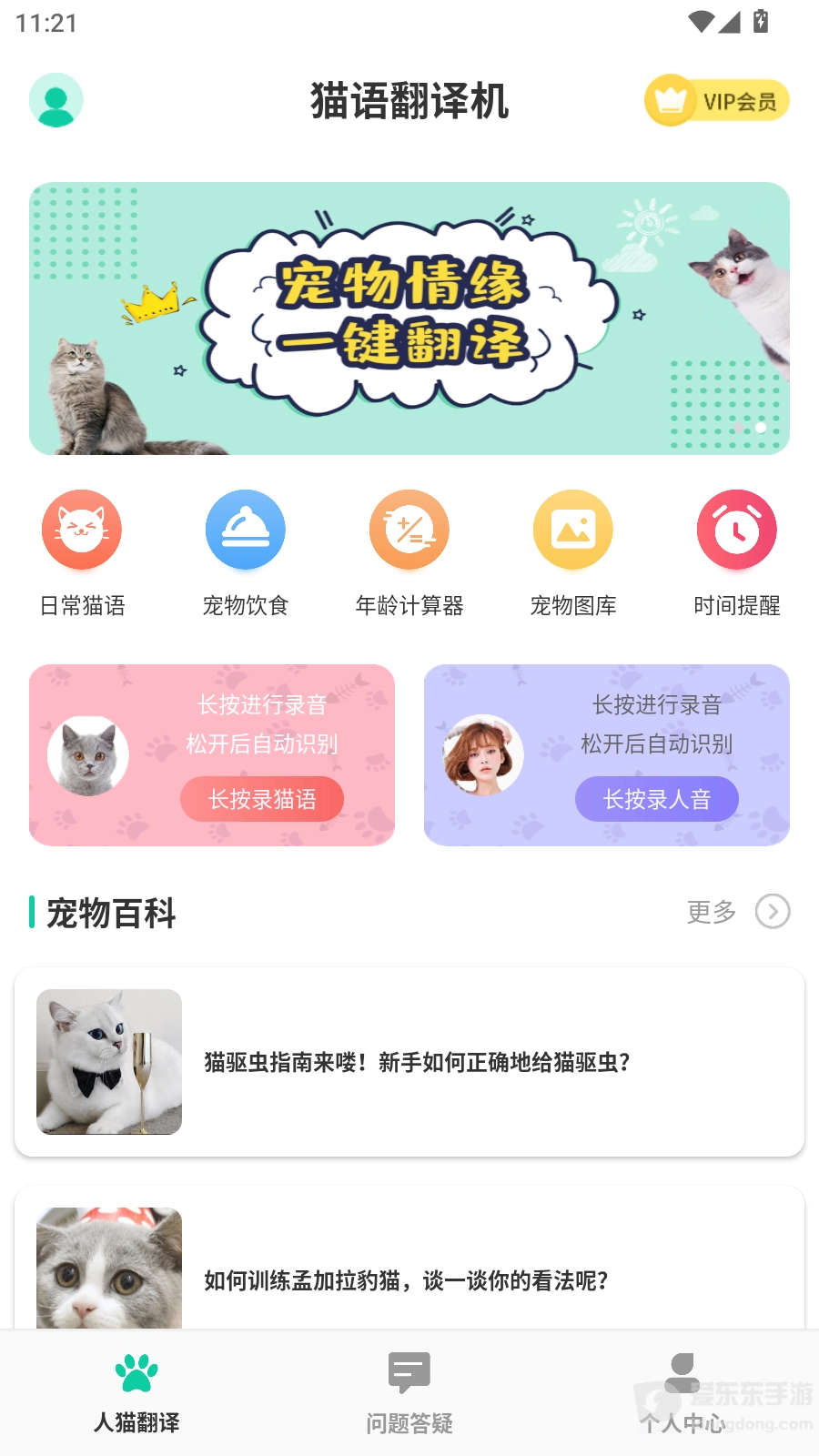
Task: Tap the woman's photo in the purple card
Action: pos(482,755)
